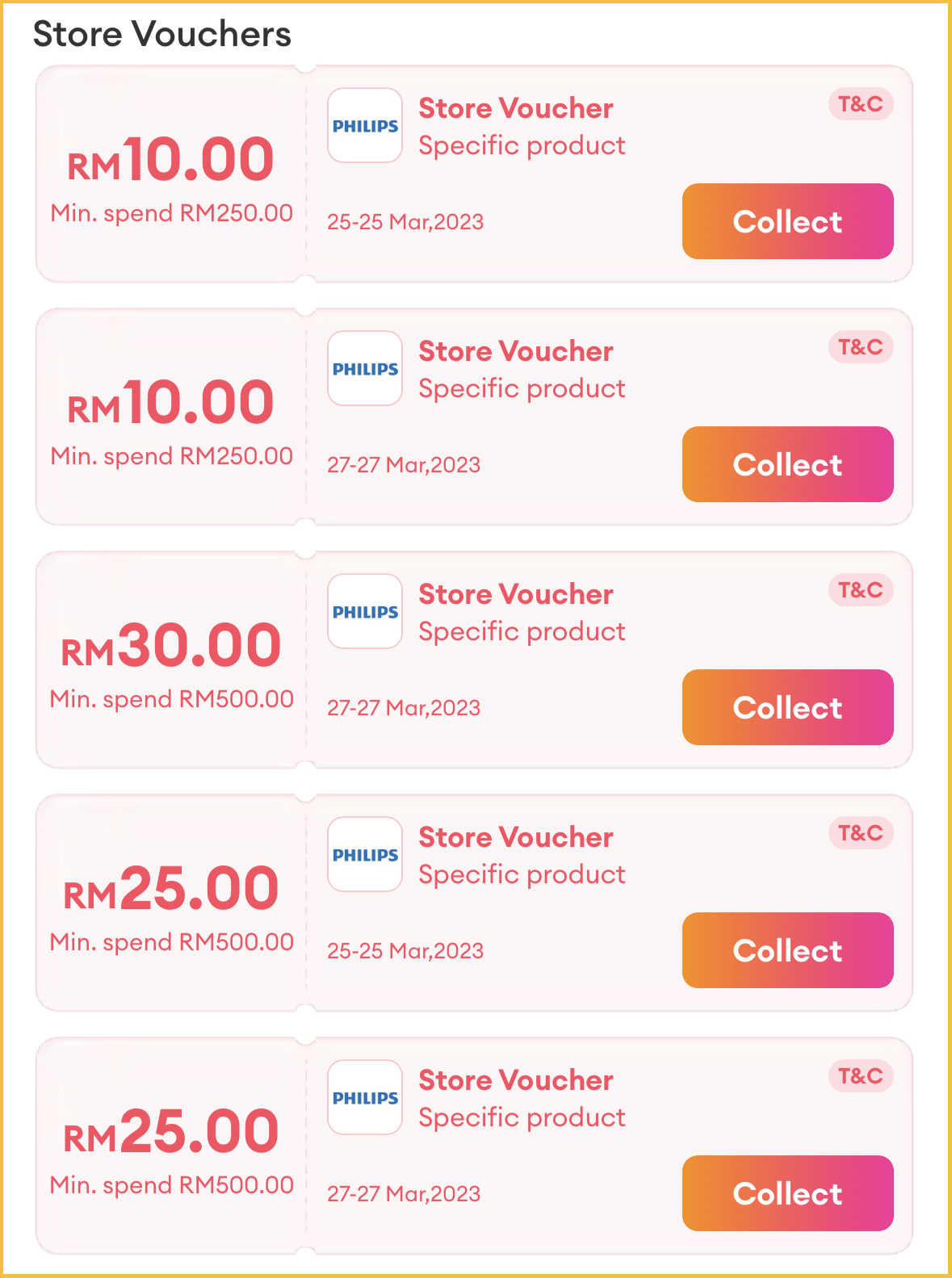View T&C for RM10.00 voucher dated 27-27 Mar
The image size is (952, 1278).
click(860, 347)
